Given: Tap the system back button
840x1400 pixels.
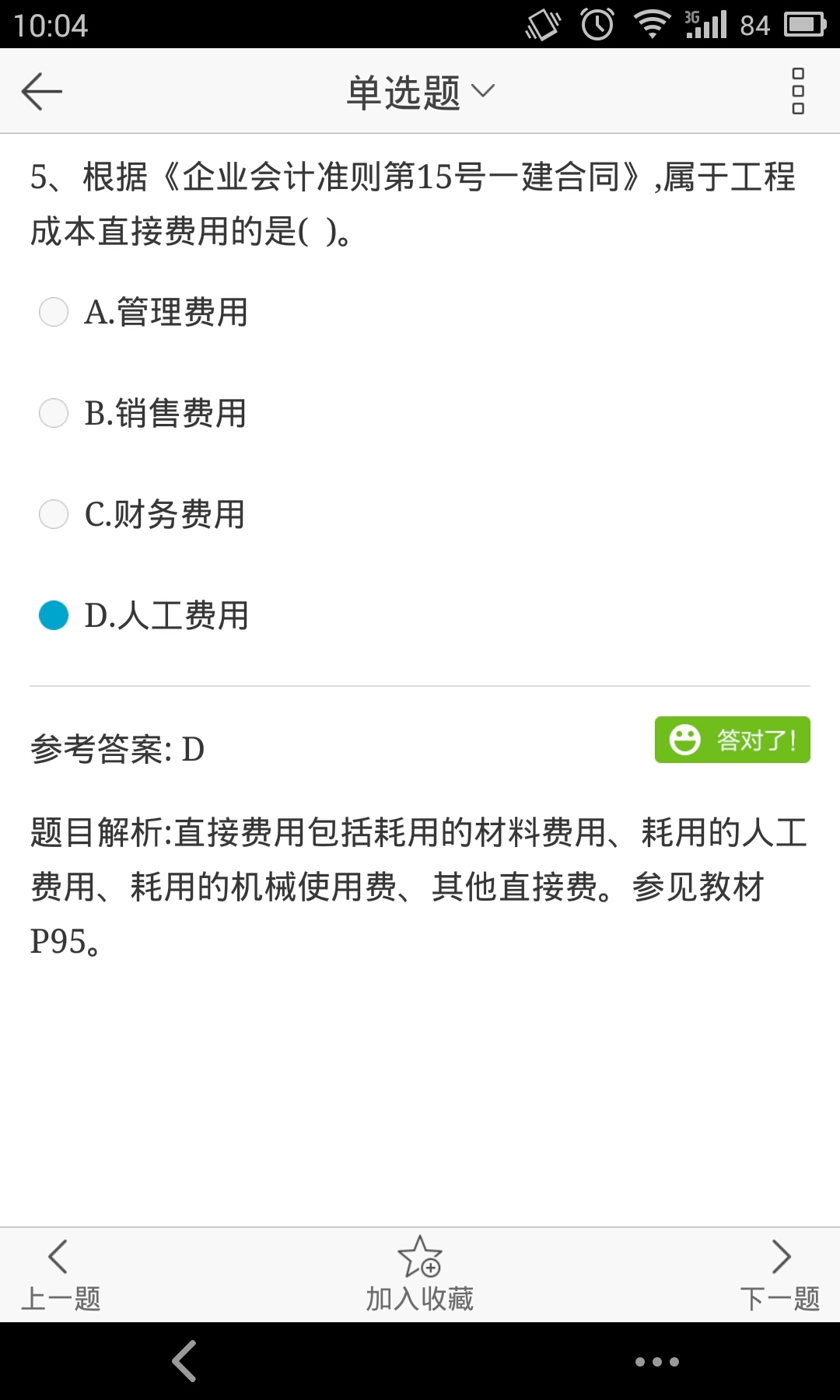Looking at the screenshot, I should [184, 1361].
